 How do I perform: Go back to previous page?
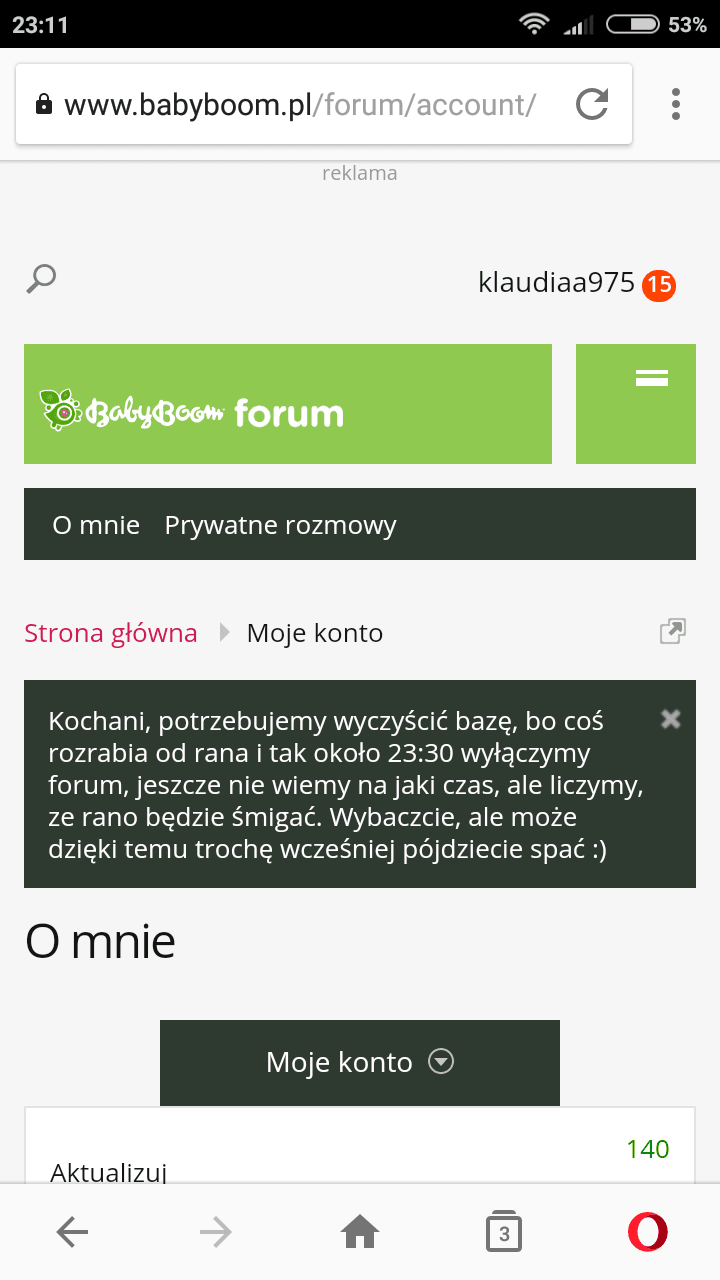72,1233
